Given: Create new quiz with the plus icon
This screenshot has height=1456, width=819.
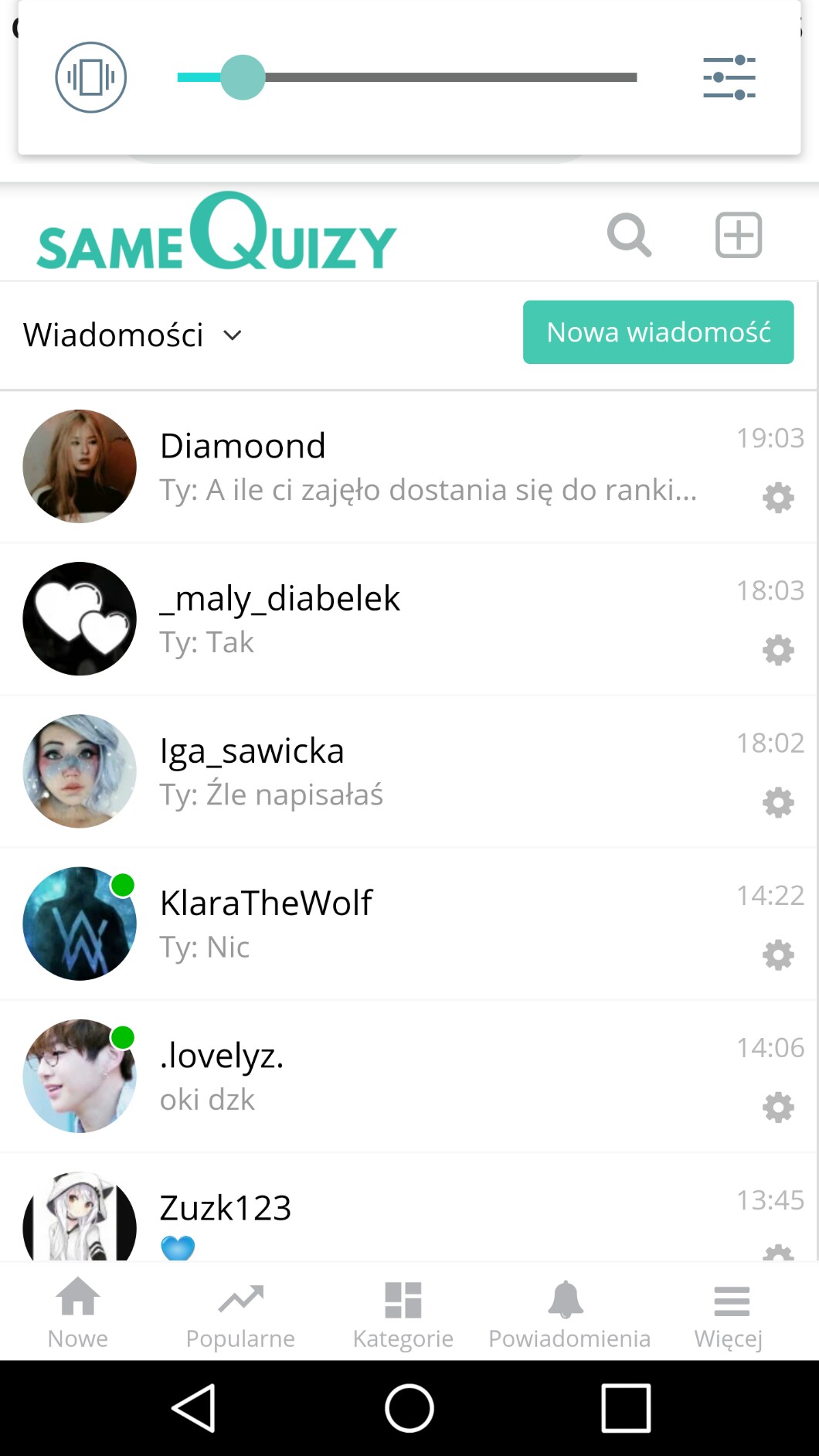Looking at the screenshot, I should (739, 234).
